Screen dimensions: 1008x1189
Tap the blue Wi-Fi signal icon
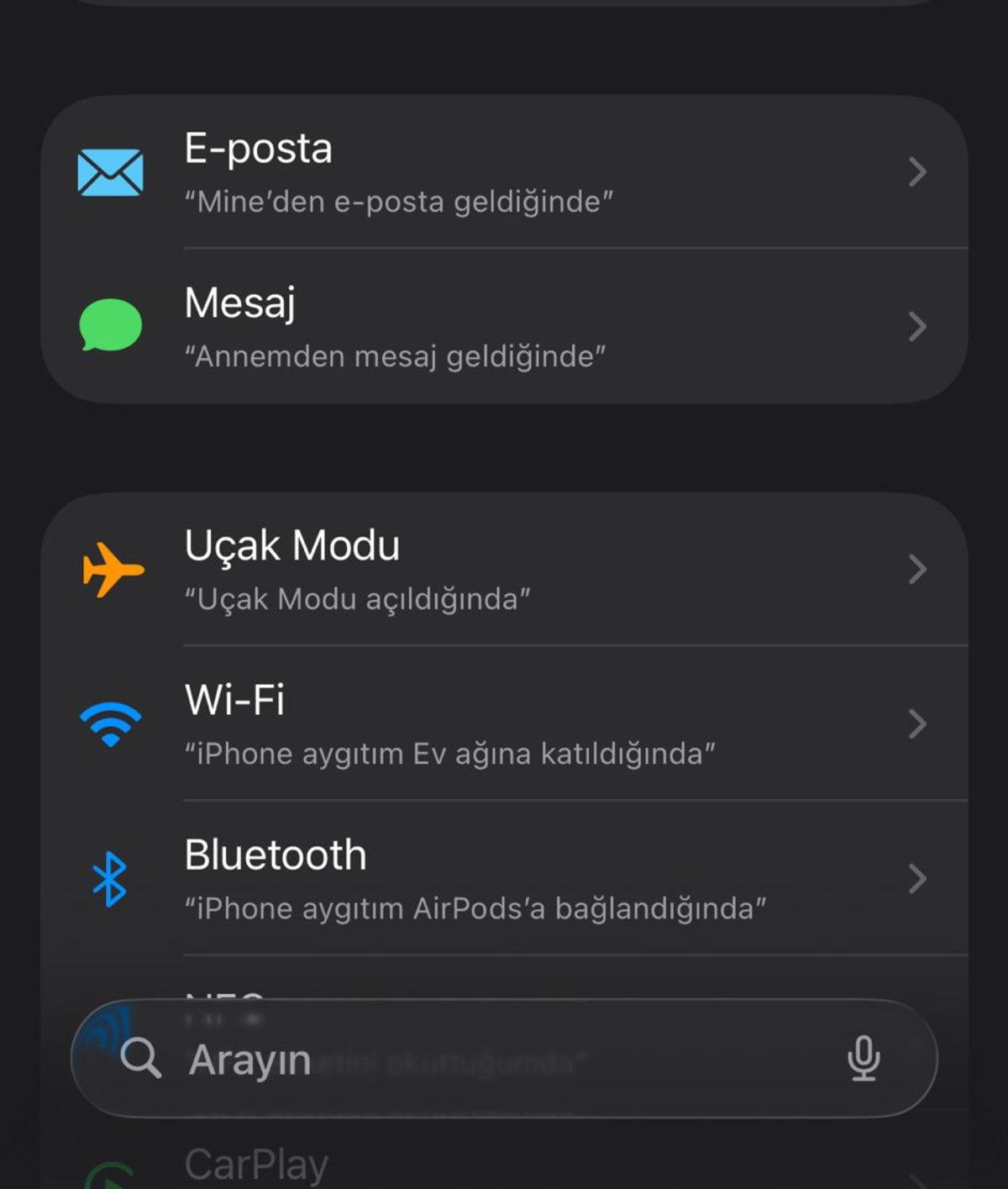point(109,724)
